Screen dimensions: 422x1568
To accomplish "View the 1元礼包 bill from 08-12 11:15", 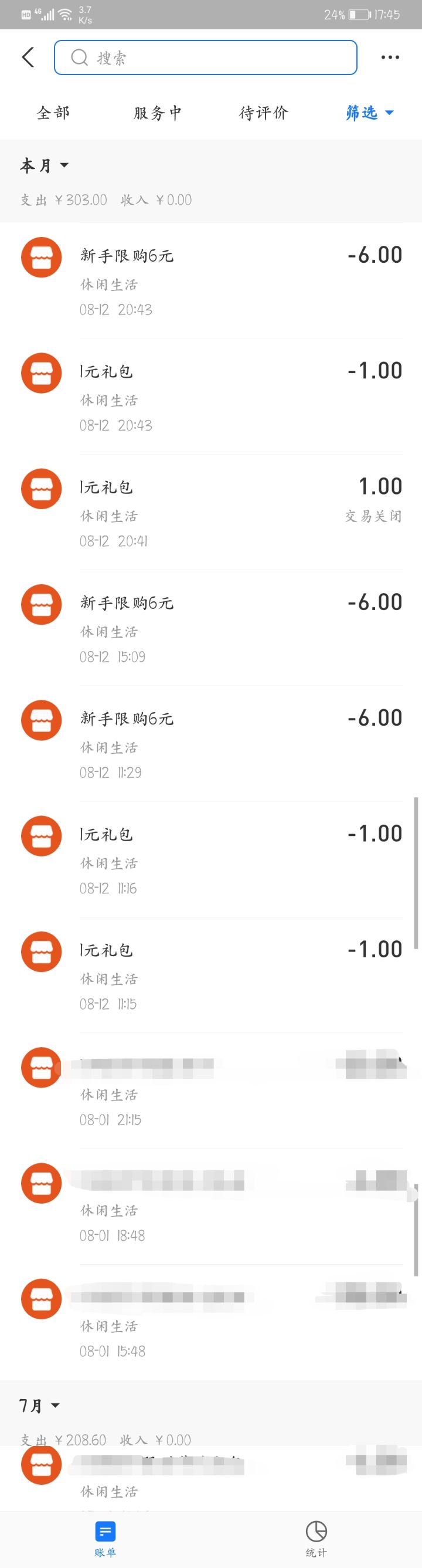I will [211, 974].
